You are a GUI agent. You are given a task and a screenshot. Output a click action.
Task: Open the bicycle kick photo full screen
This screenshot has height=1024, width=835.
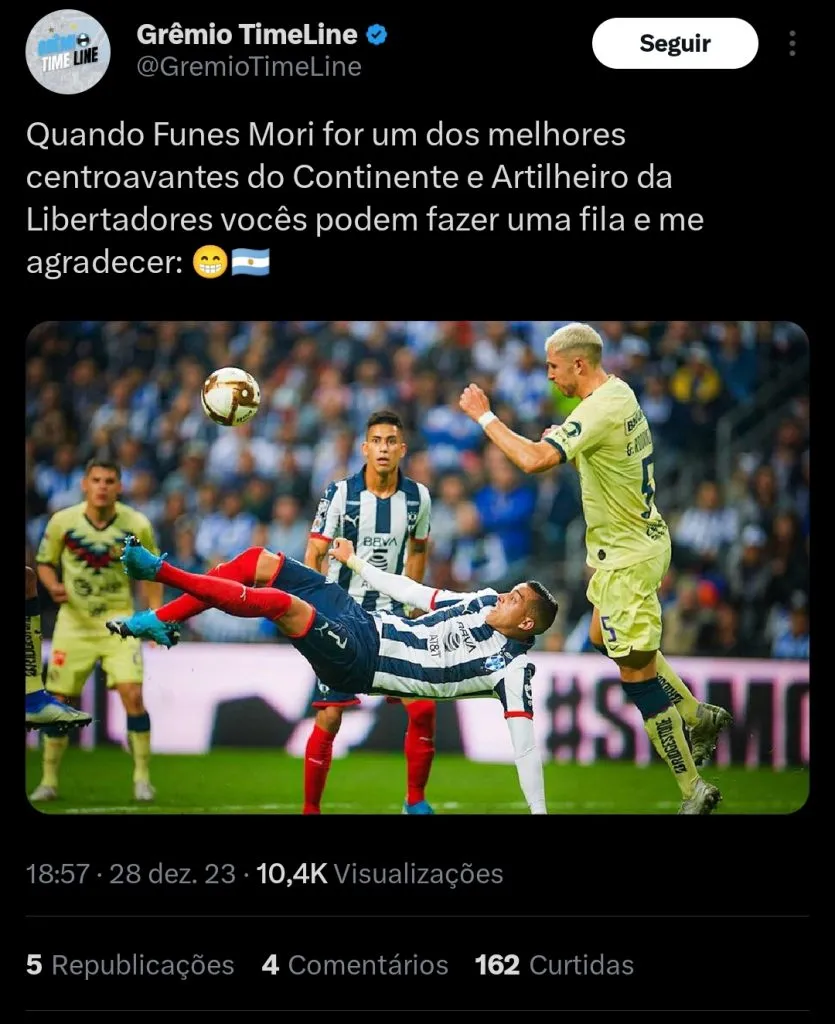(x=417, y=567)
